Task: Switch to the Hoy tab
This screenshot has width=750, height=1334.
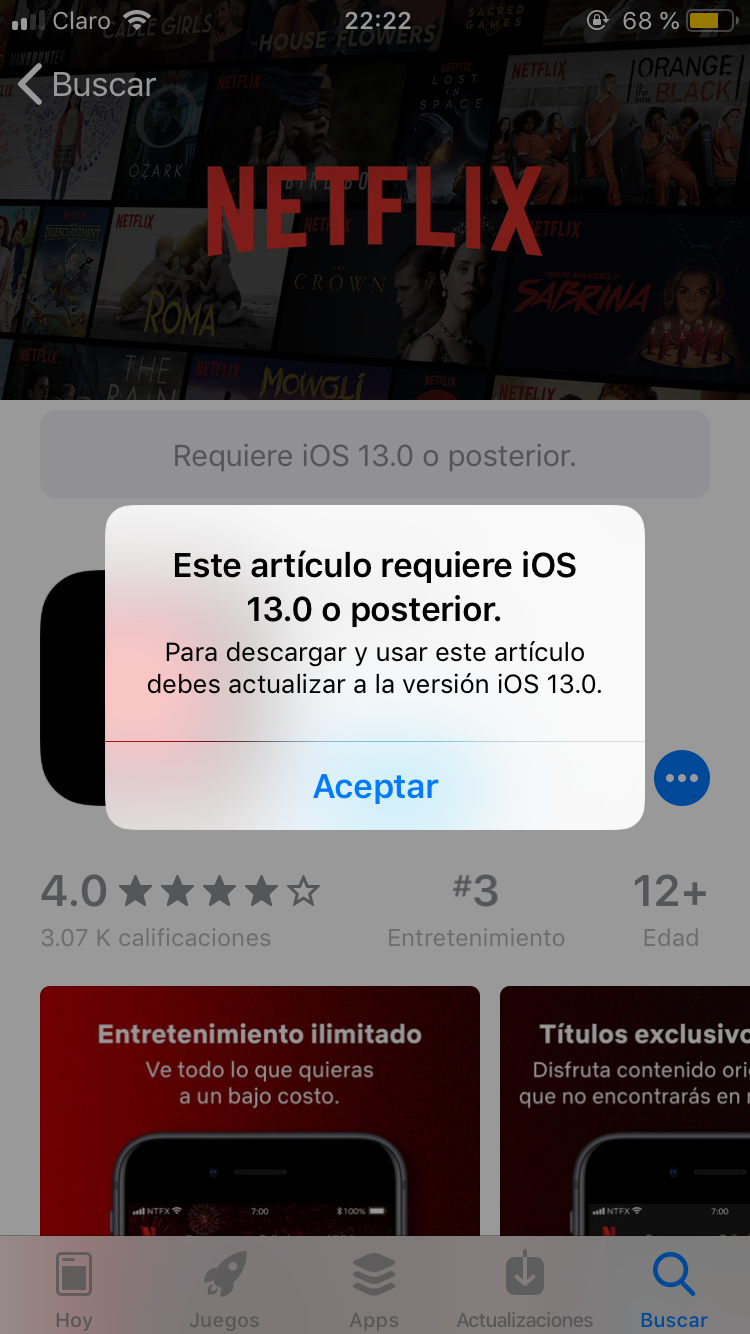Action: pos(73,1288)
